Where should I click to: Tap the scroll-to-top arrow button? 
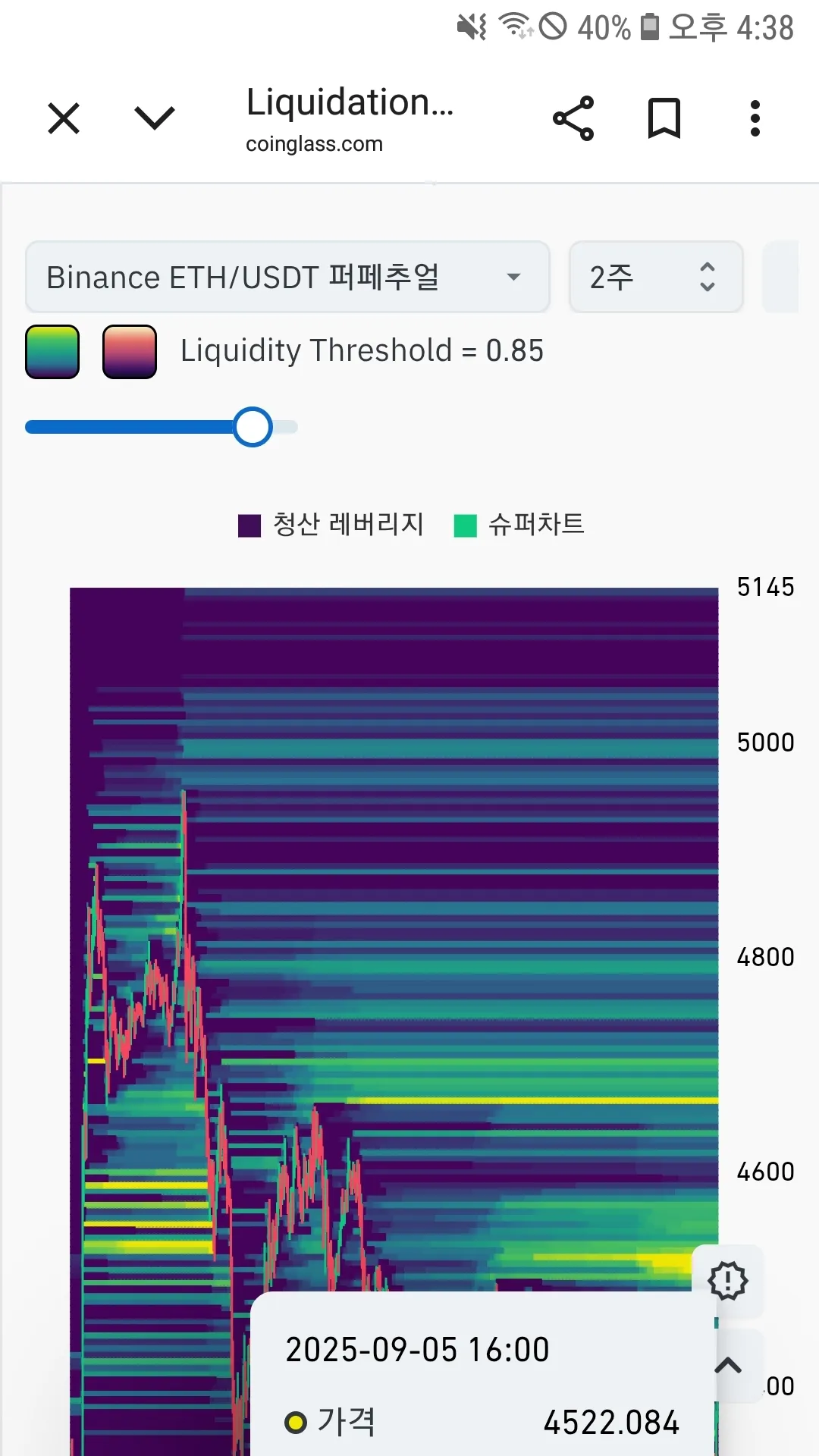(x=729, y=1366)
